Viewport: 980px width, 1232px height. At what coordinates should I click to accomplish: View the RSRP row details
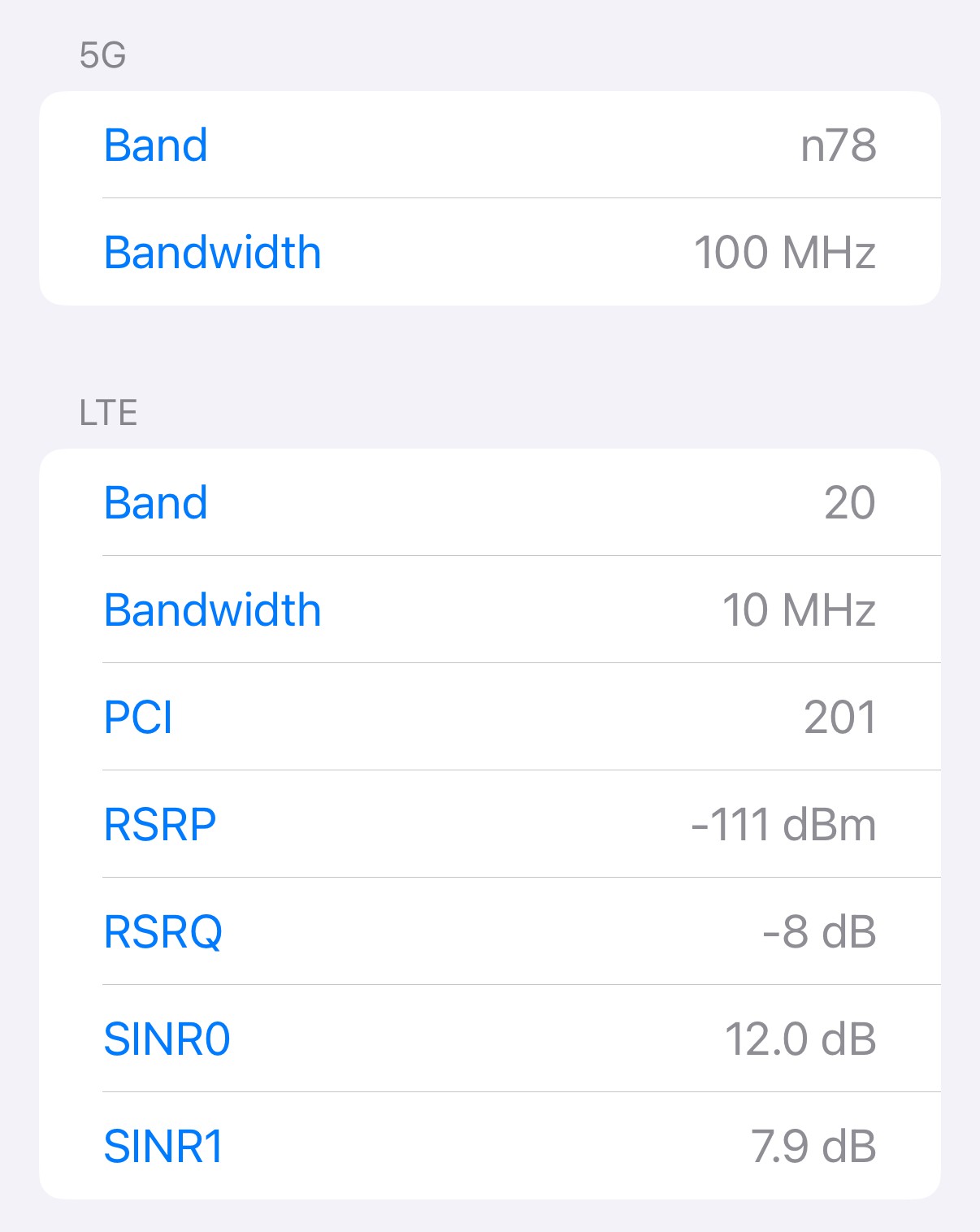tap(489, 824)
